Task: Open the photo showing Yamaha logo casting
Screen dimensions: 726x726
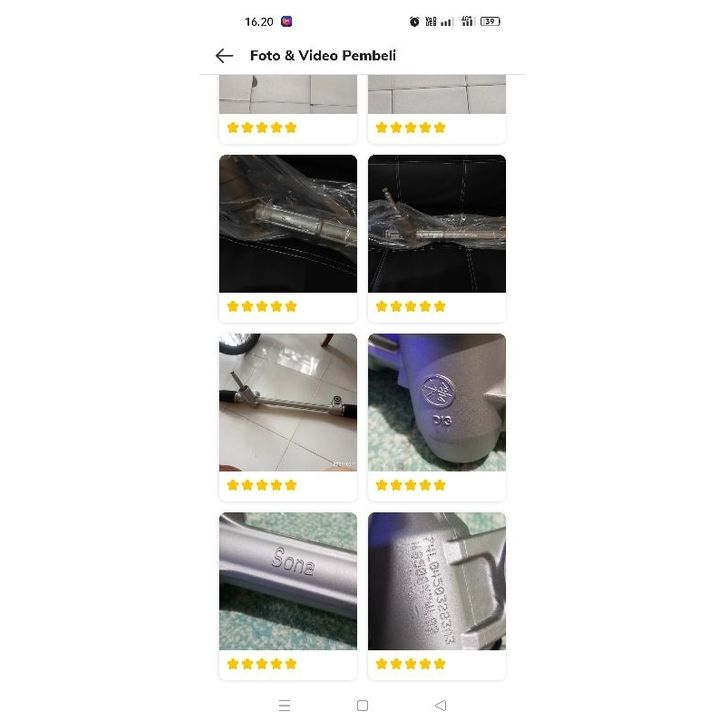Action: click(x=436, y=402)
